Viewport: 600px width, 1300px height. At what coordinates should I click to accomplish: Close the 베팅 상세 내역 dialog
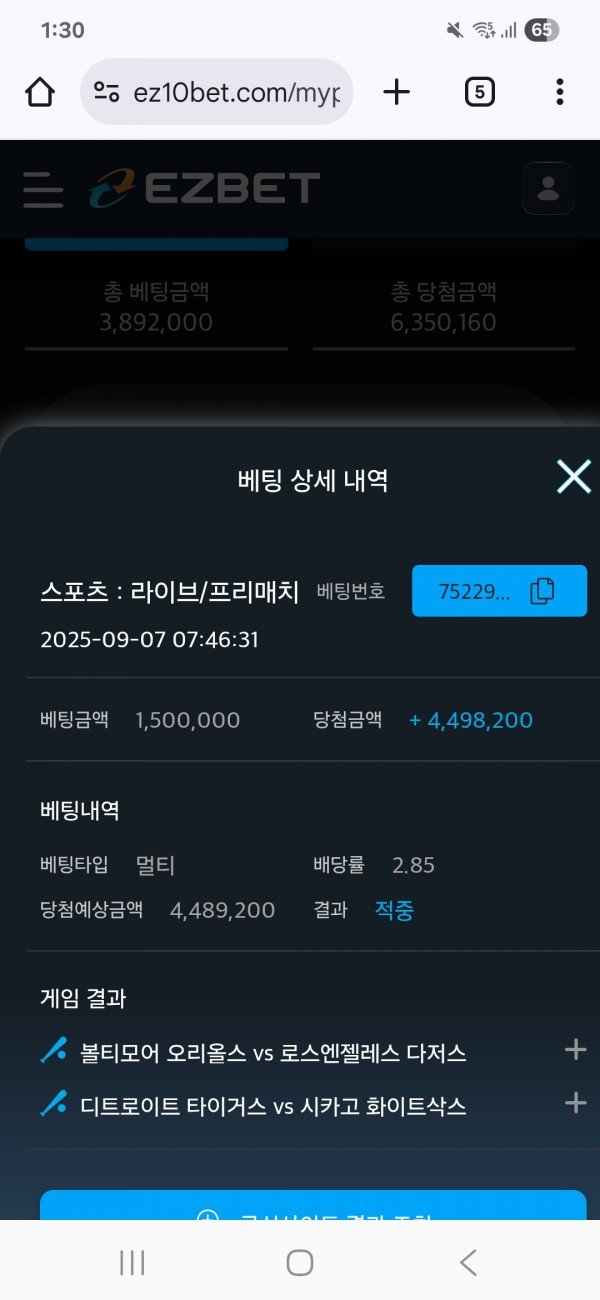573,477
